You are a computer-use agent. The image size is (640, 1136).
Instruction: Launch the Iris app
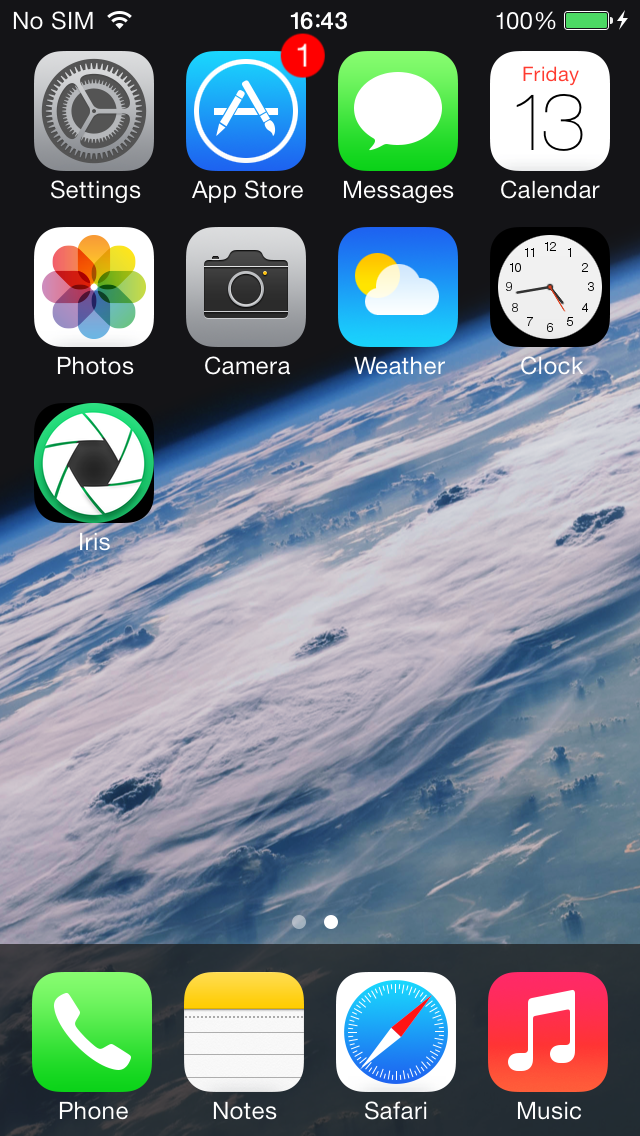pos(93,463)
